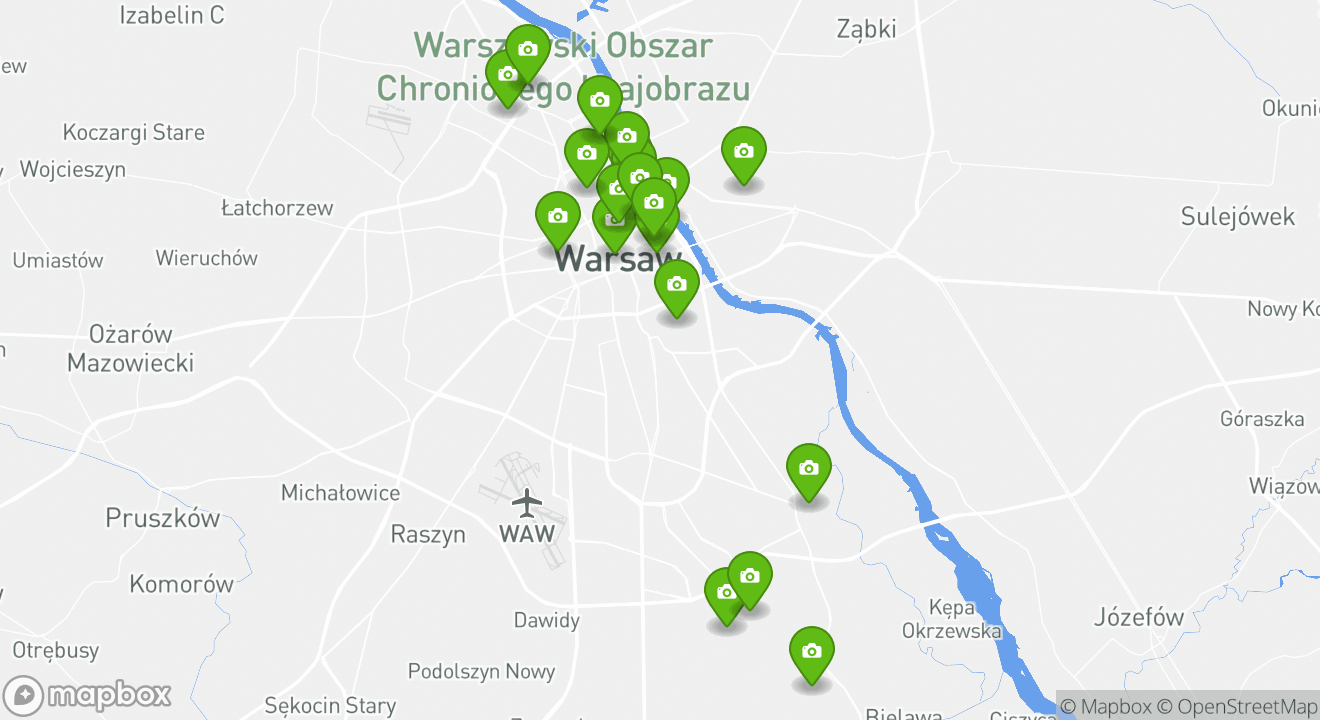
Task: Open the © OpenStreetMap attribution link
Action: pyautogui.click(x=1237, y=706)
